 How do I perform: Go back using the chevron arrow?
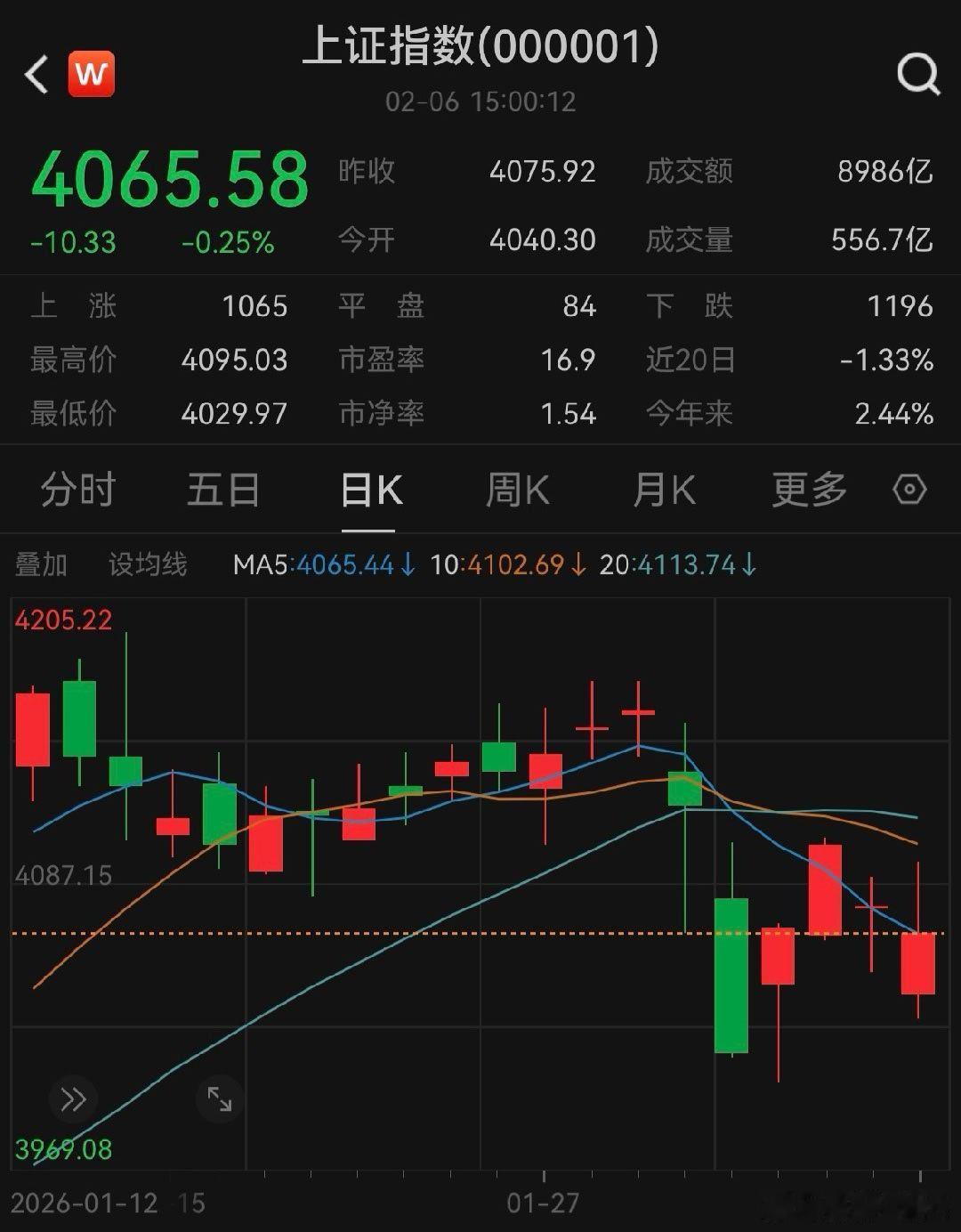click(x=36, y=73)
